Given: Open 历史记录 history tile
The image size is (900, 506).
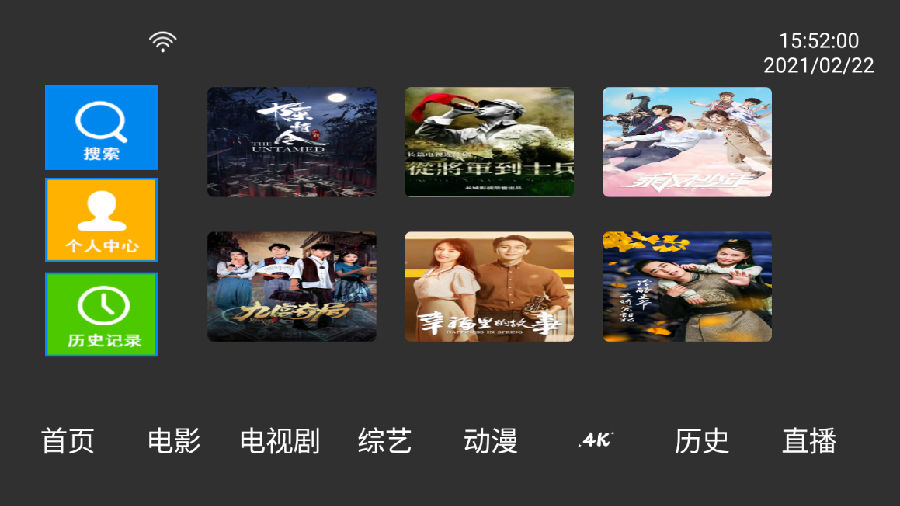Looking at the screenshot, I should [x=101, y=314].
